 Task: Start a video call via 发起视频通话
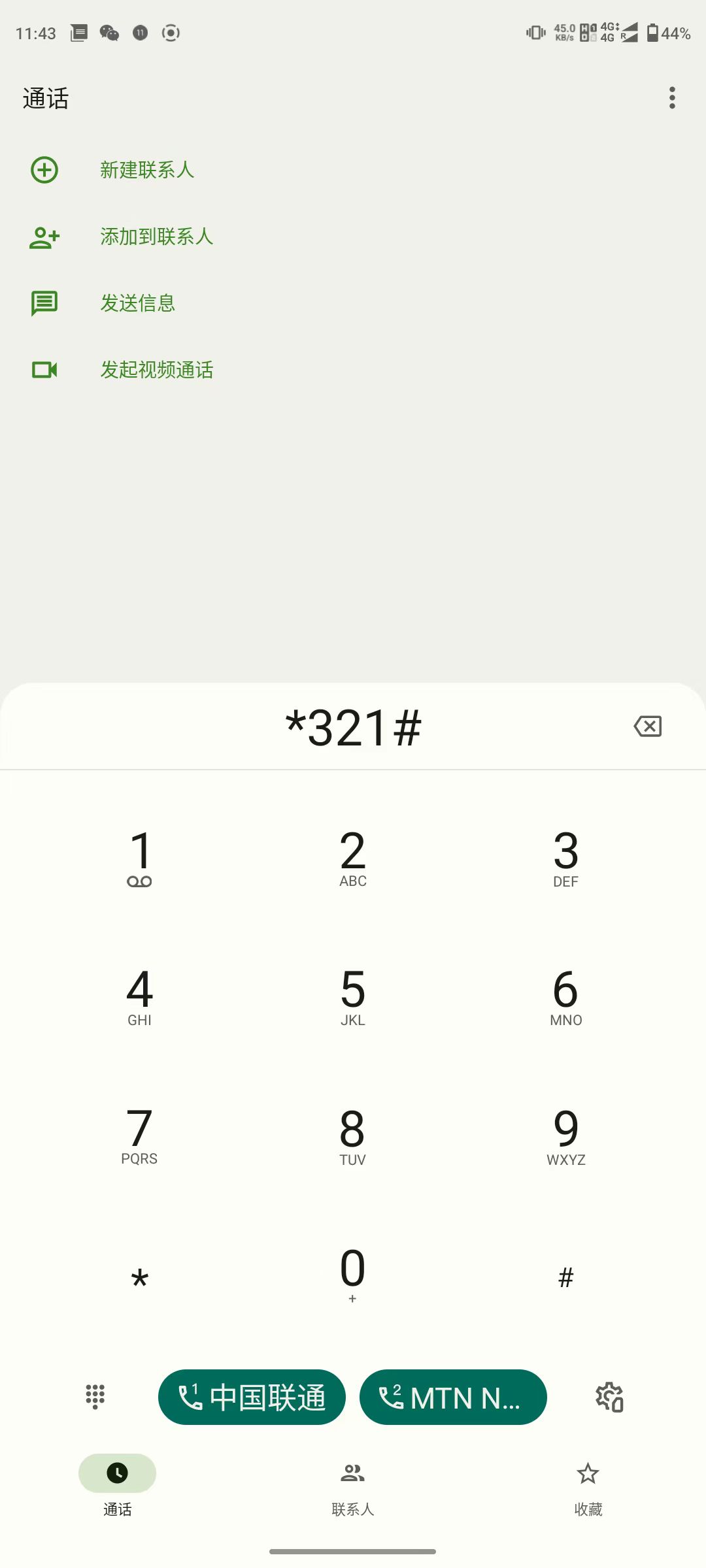[353, 370]
